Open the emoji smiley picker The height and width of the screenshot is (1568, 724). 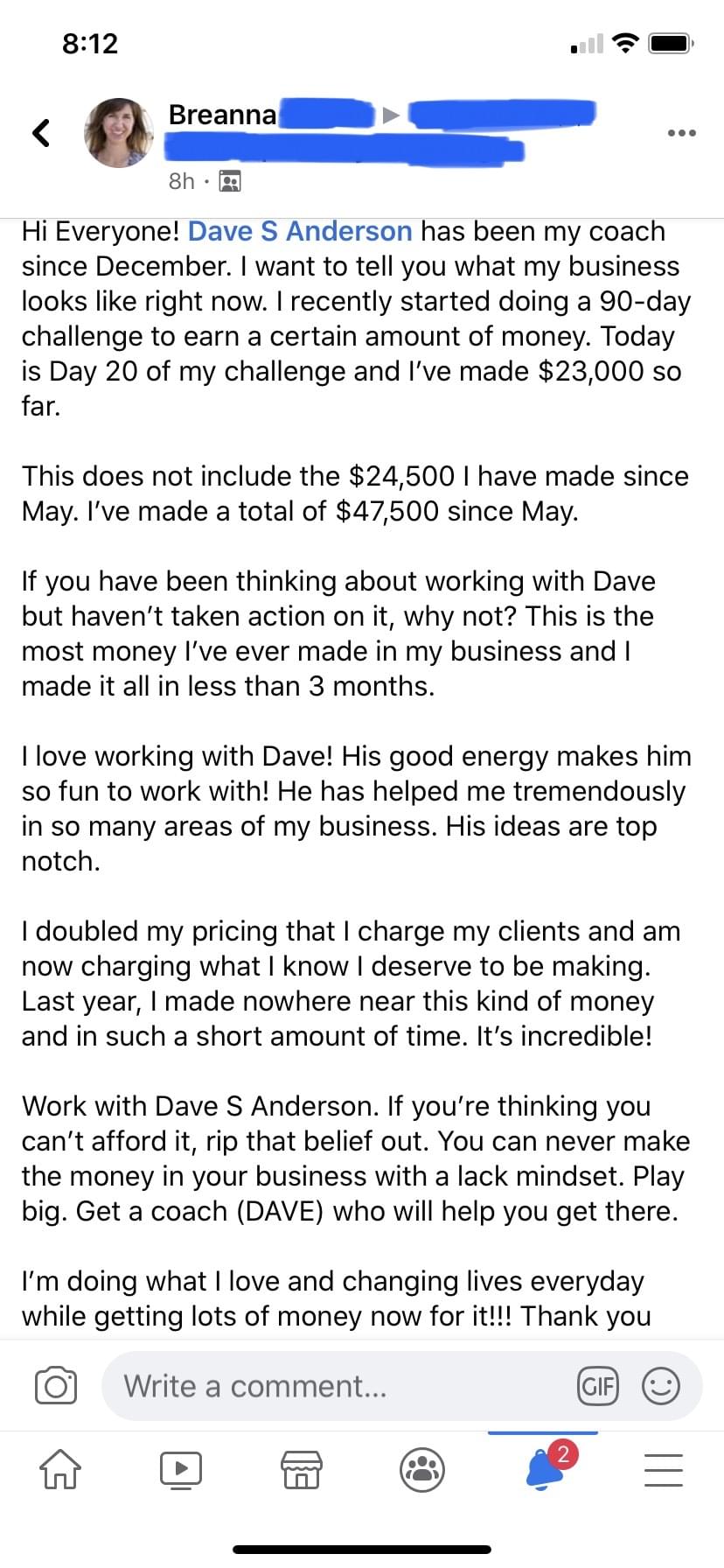tap(661, 1386)
